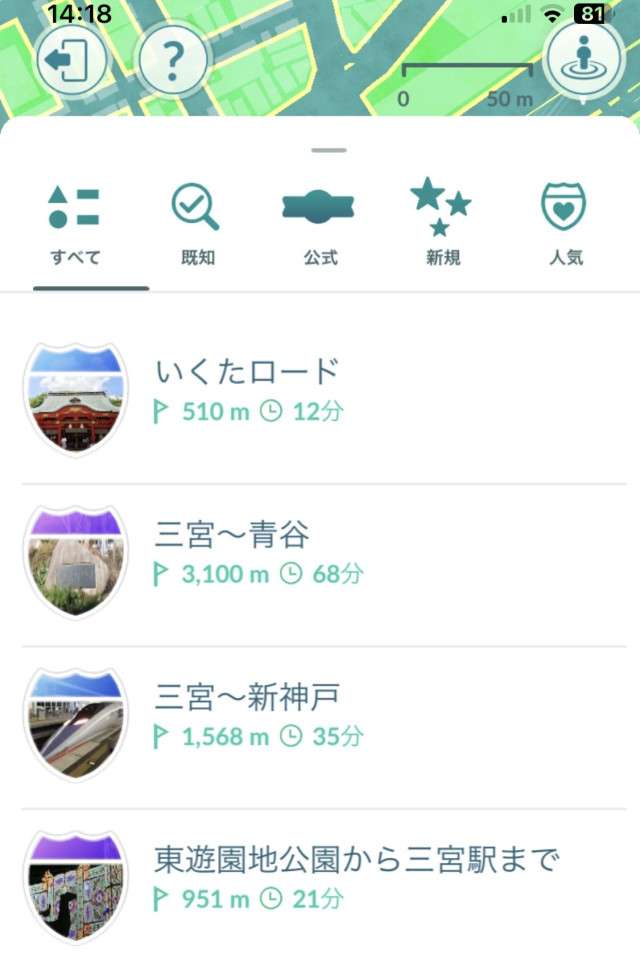Show 新規 routes
This screenshot has width=640, height=962.
(442, 226)
